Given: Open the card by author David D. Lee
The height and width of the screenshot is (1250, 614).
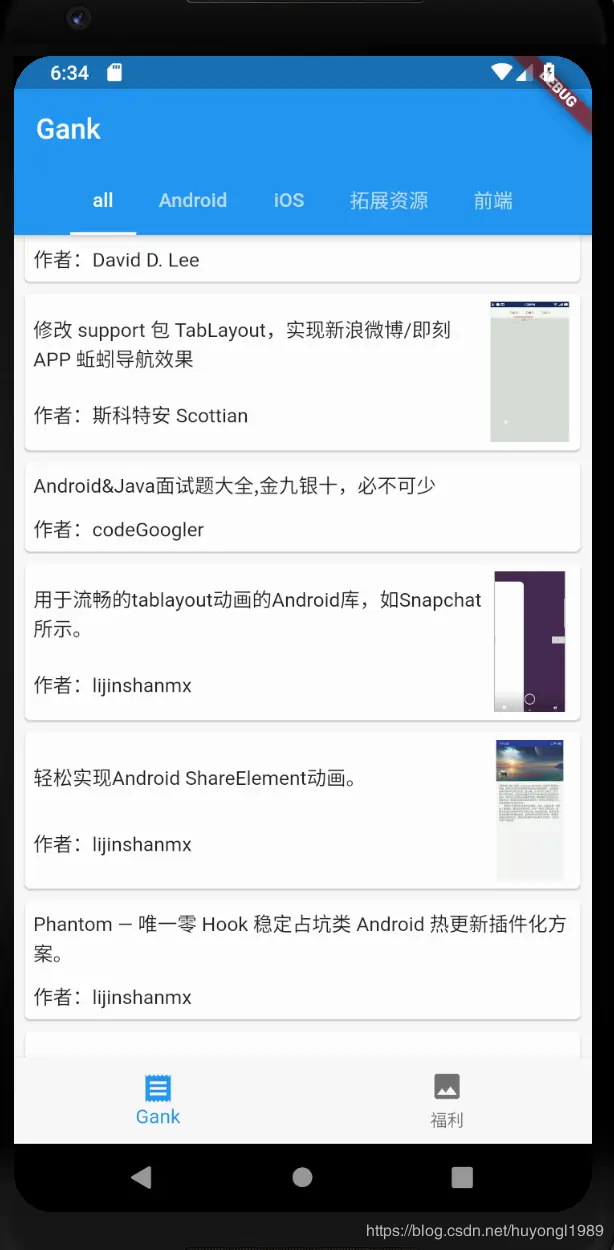Looking at the screenshot, I should tap(302, 260).
